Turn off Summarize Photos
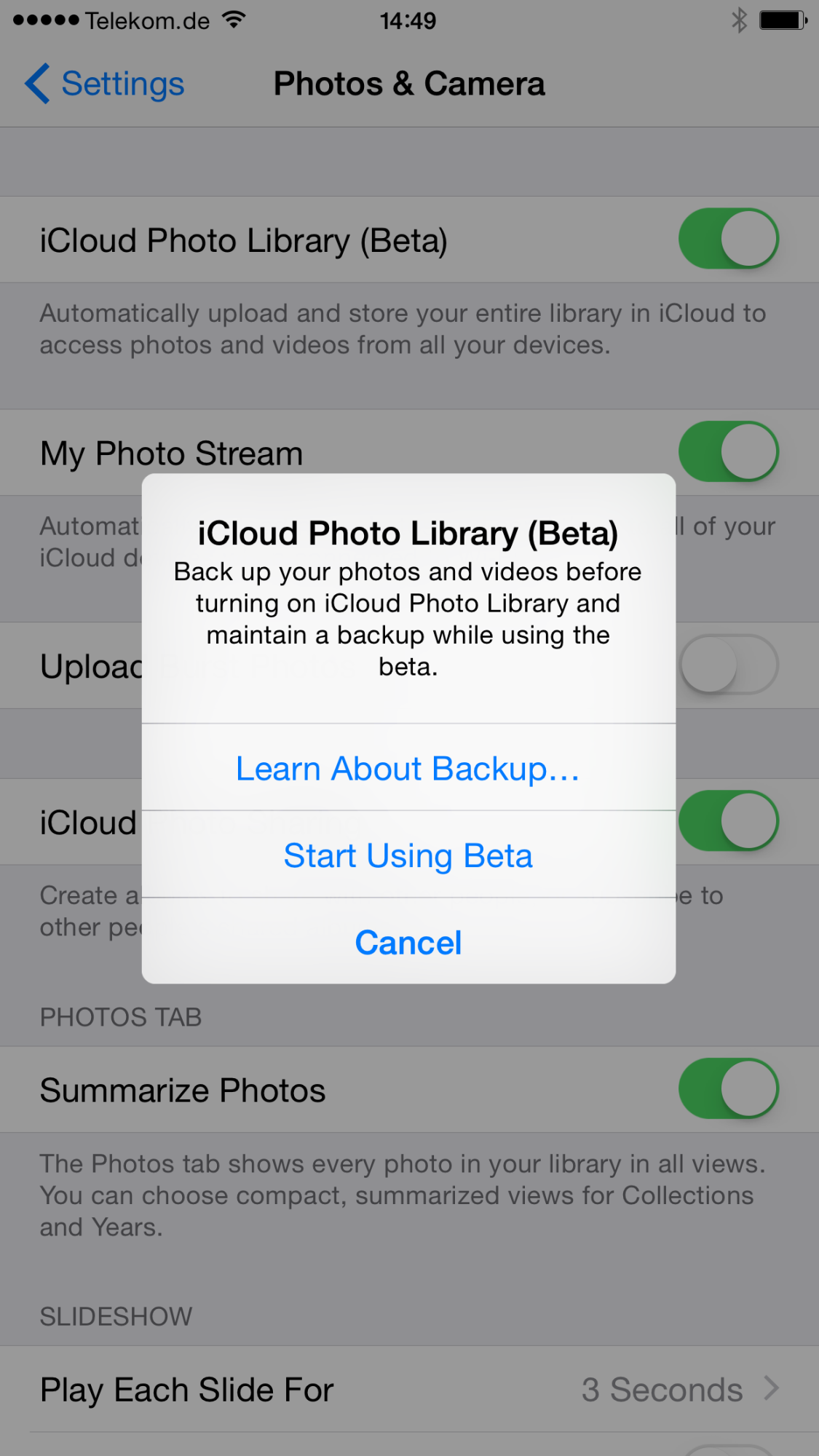This screenshot has width=819, height=1456. (729, 1088)
